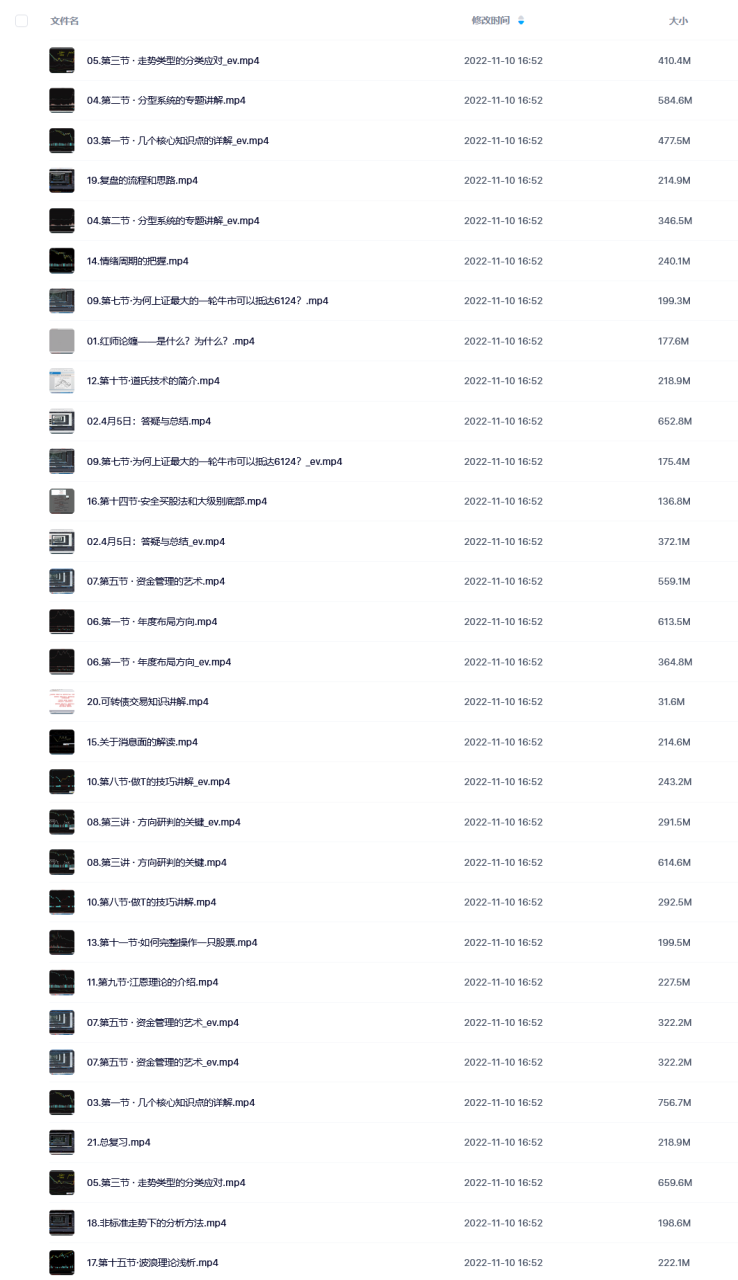Open 20.可转债交易知识讲解.mp4
Screen dimensions: 738x1280
(148, 702)
